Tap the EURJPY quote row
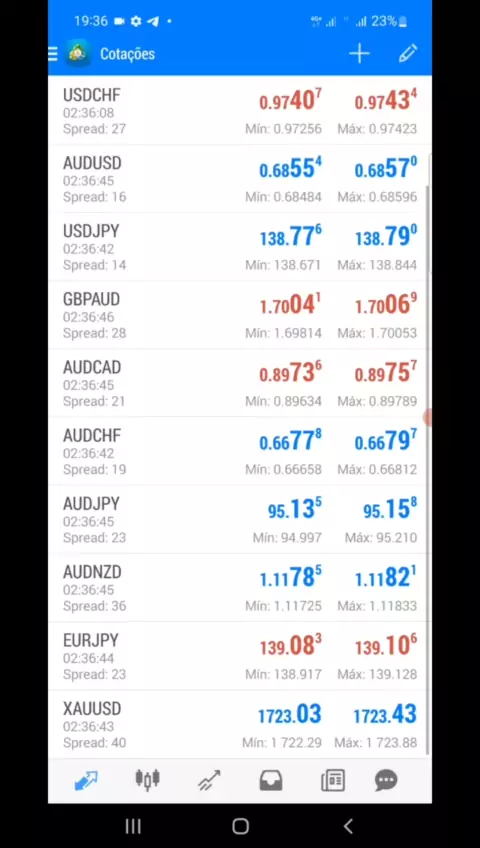This screenshot has width=480, height=848. pyautogui.click(x=239, y=656)
